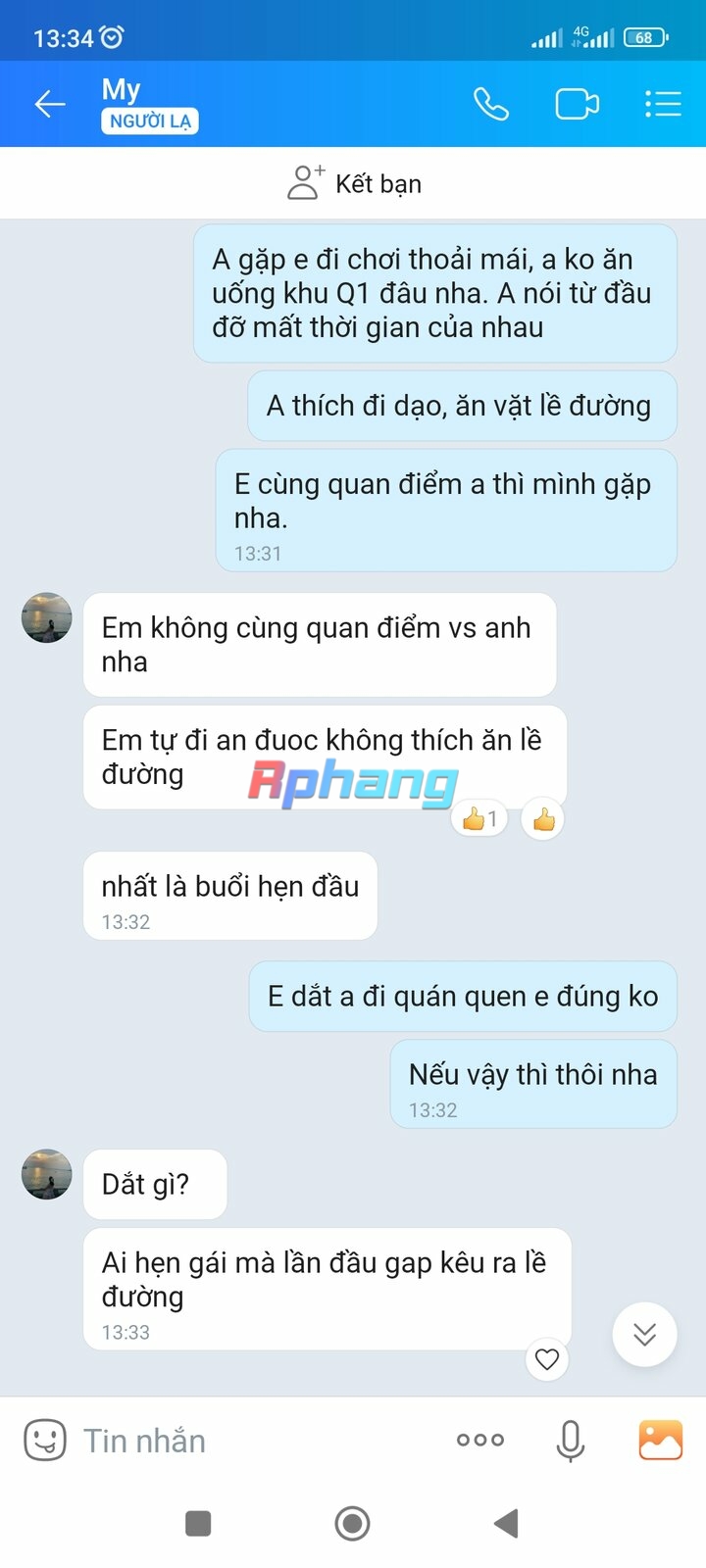This screenshot has height=1568, width=706.
Task: Open the chat options list menu
Action: pyautogui.click(x=663, y=104)
